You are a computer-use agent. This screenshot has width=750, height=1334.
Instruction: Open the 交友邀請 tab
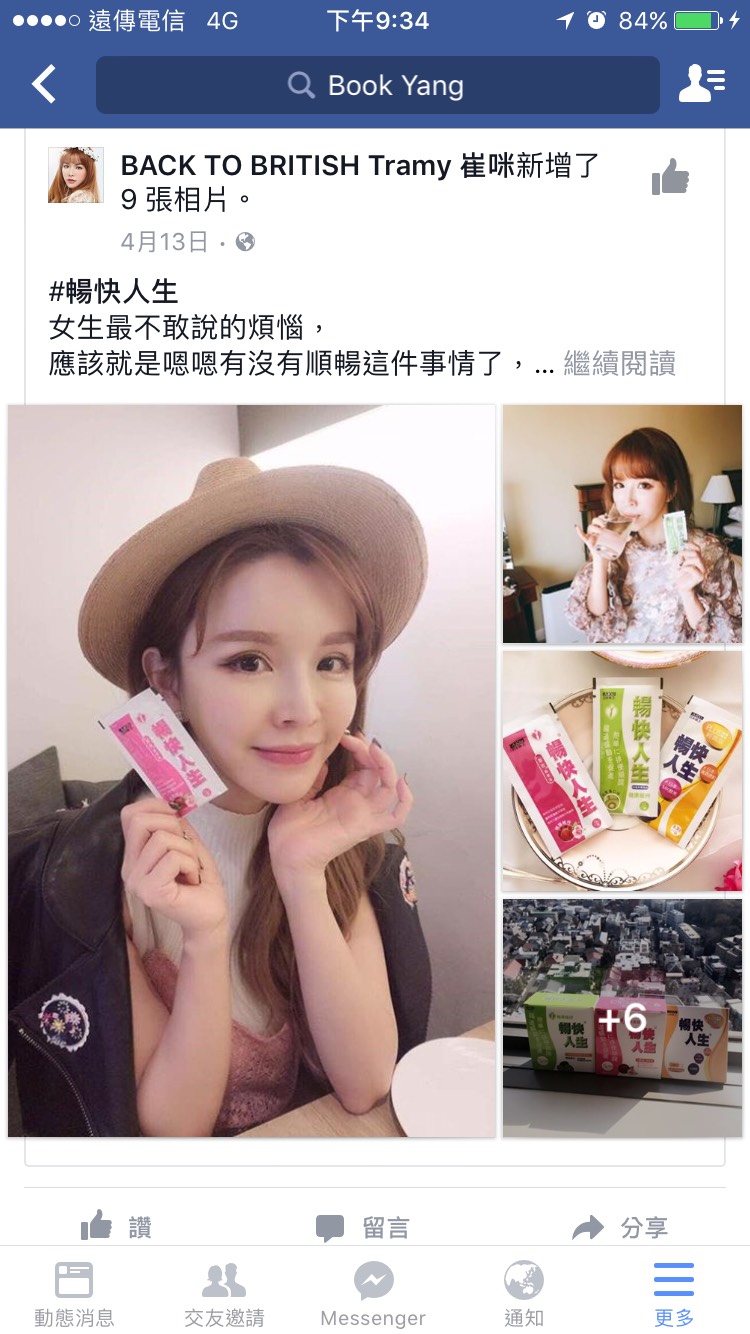(x=224, y=1293)
